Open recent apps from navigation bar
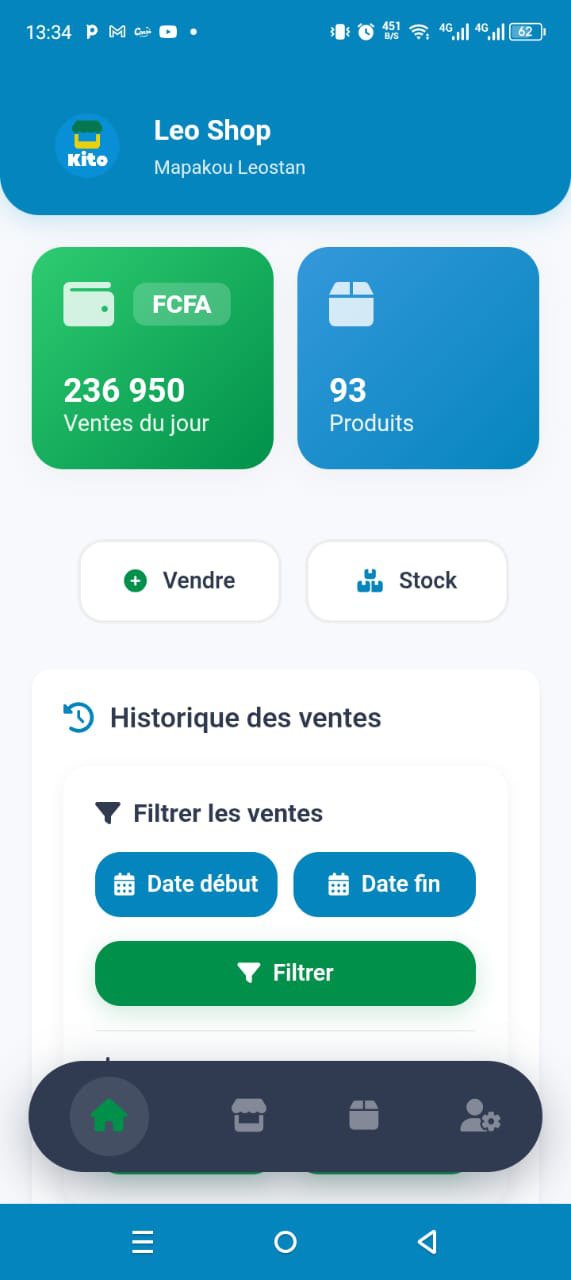571x1280 pixels. tap(143, 1242)
